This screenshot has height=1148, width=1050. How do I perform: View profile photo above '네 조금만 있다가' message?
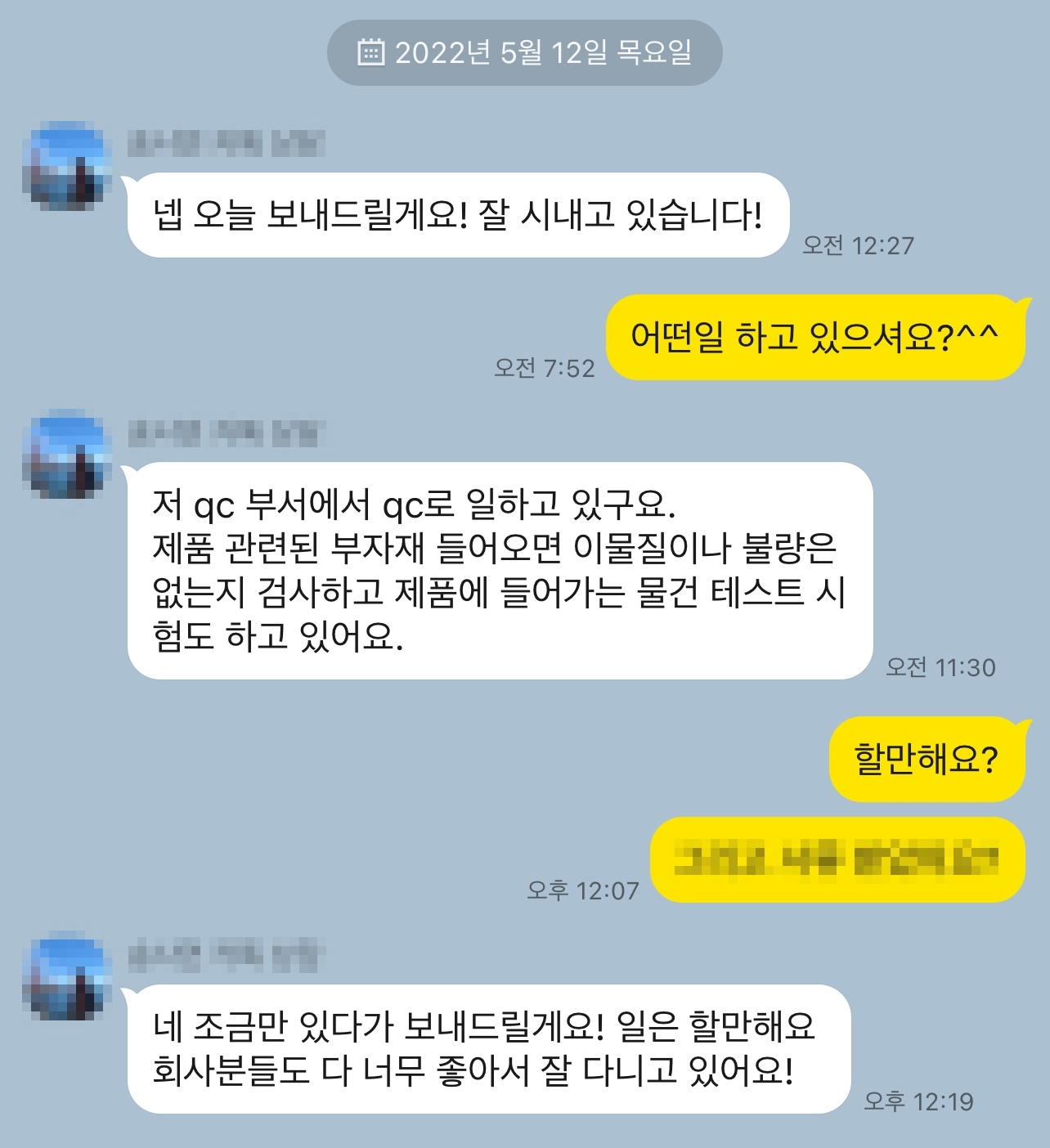[x=67, y=976]
